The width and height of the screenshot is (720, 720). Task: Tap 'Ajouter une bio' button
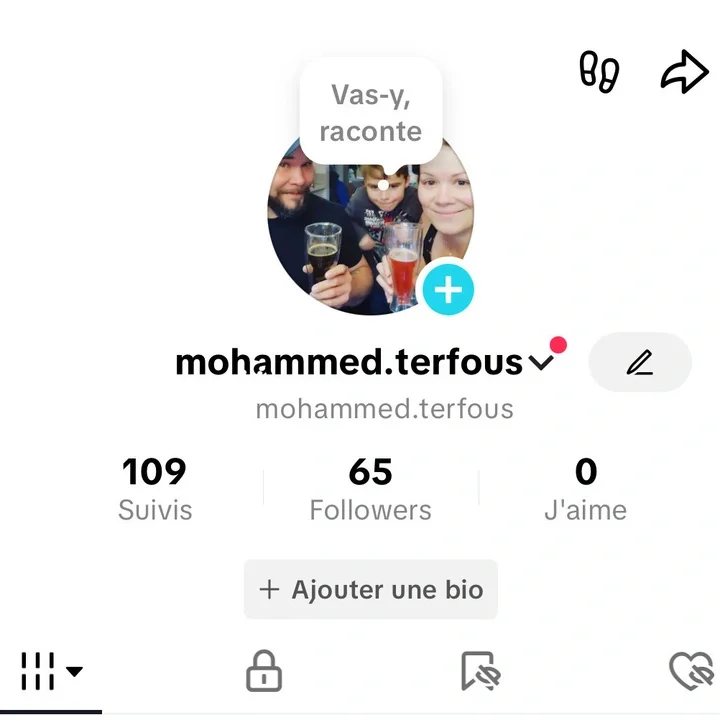[371, 590]
